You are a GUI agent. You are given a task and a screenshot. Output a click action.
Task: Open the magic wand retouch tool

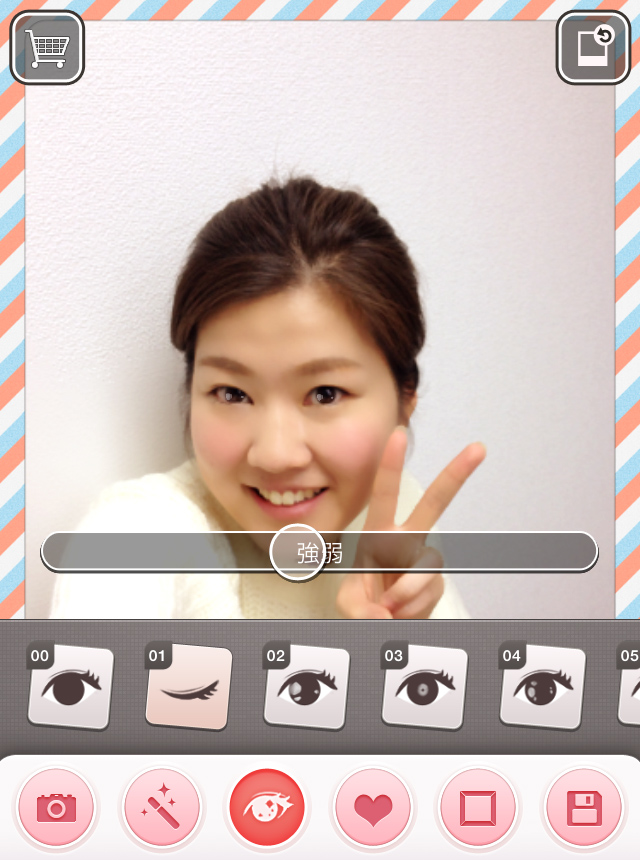click(x=162, y=806)
